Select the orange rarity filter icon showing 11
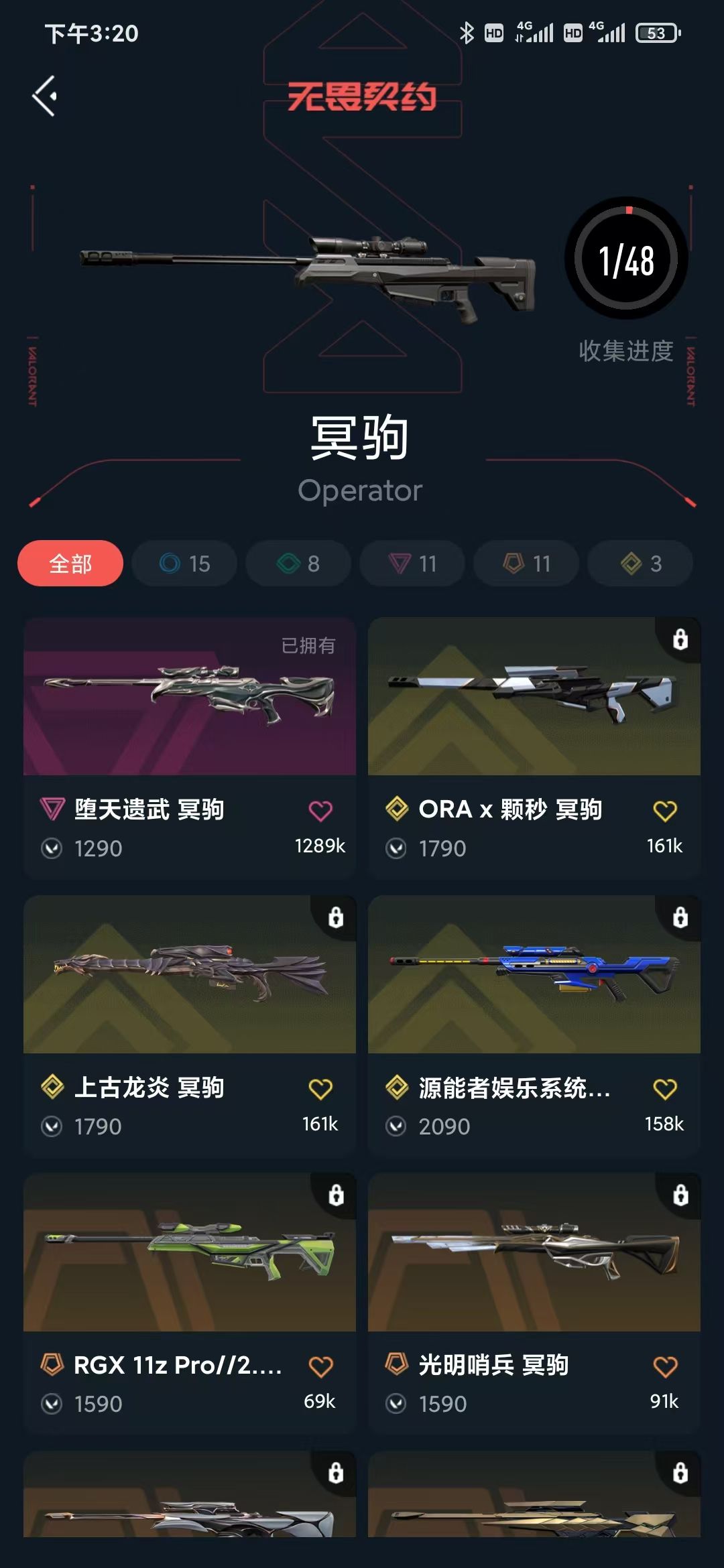The height and width of the screenshot is (1568, 724). (525, 564)
